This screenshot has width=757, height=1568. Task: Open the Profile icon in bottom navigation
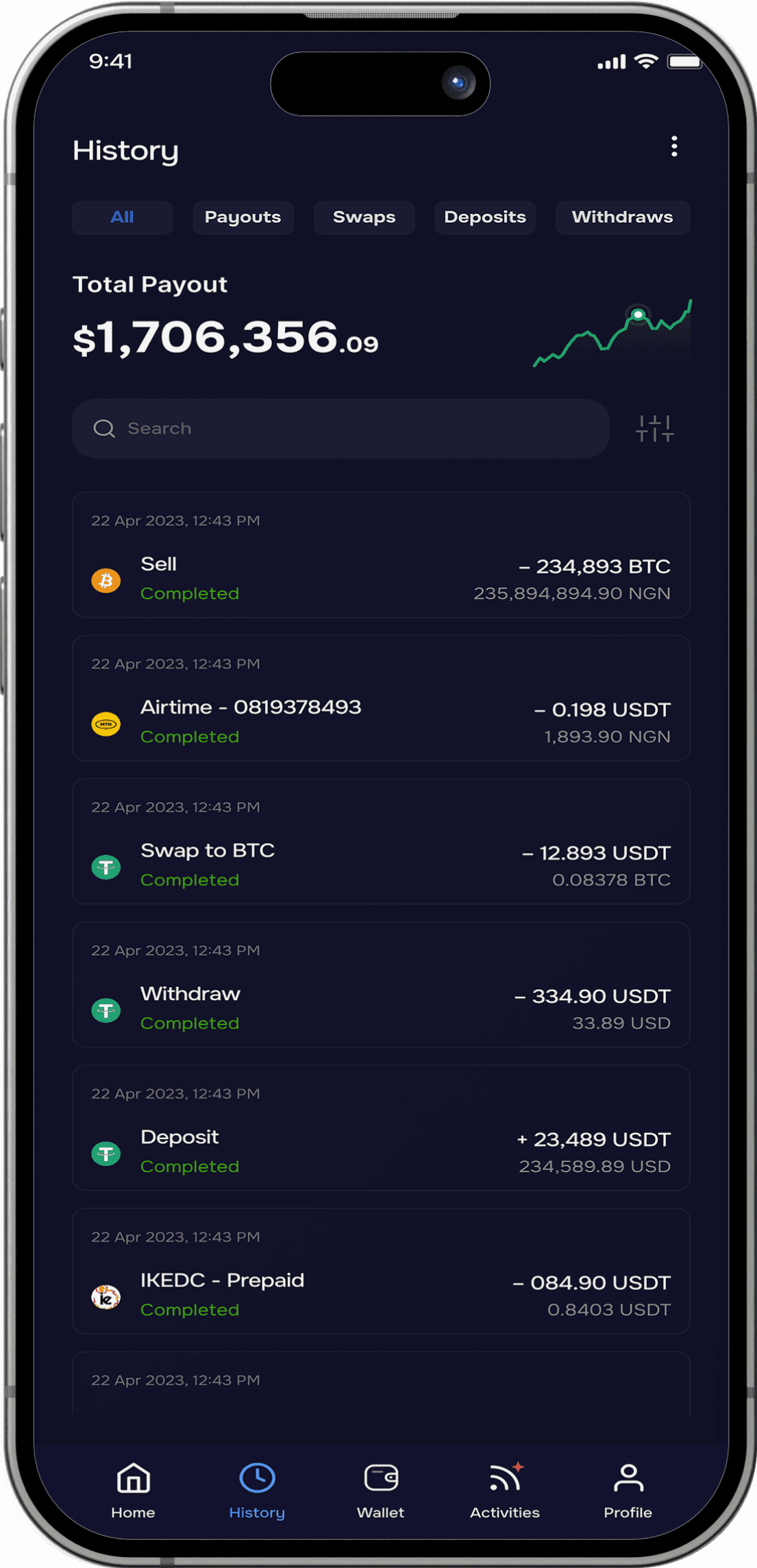pos(628,1478)
